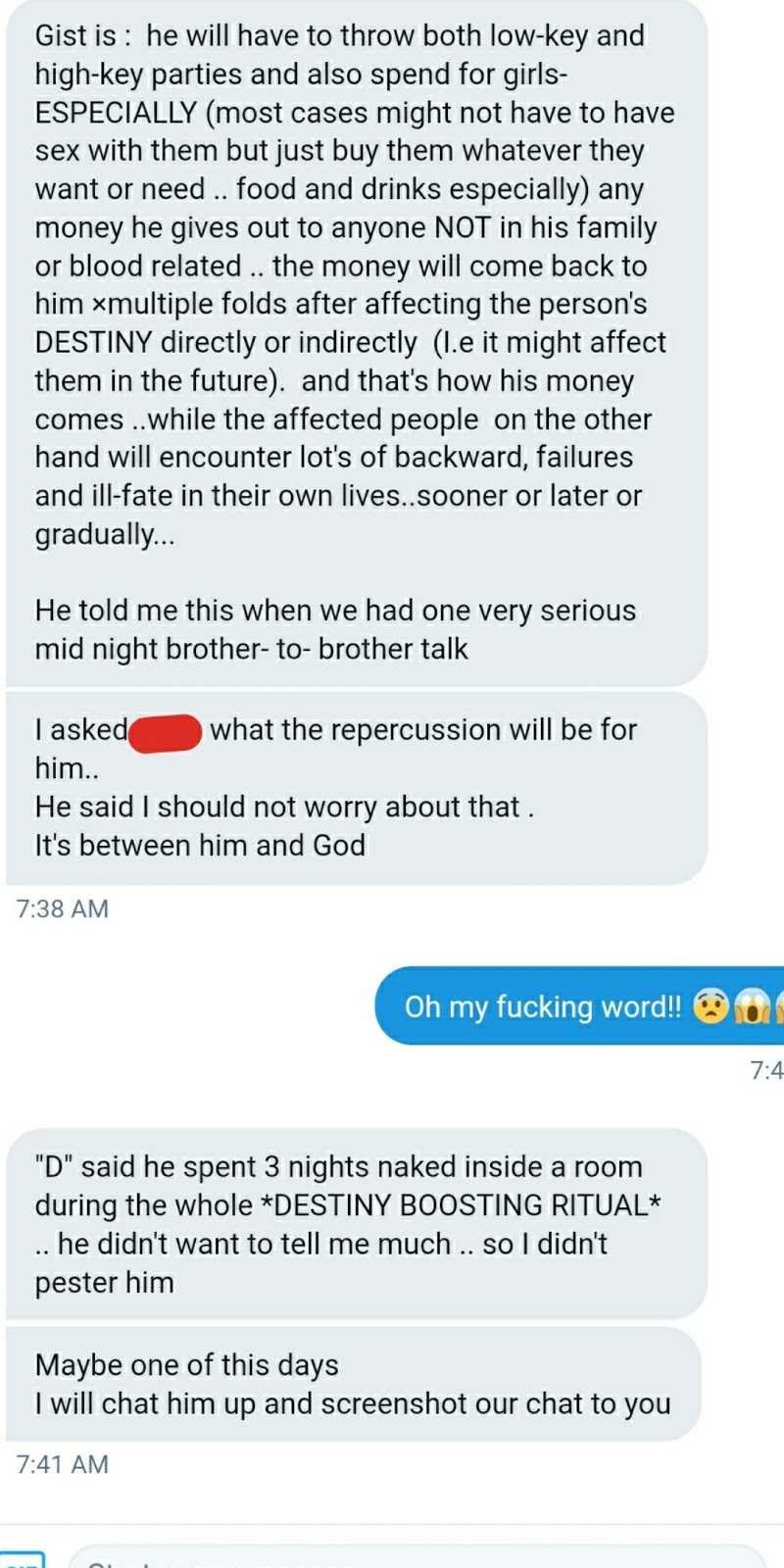The height and width of the screenshot is (1568, 784).
Task: Open the GIF picker
Action: tap(22, 1559)
